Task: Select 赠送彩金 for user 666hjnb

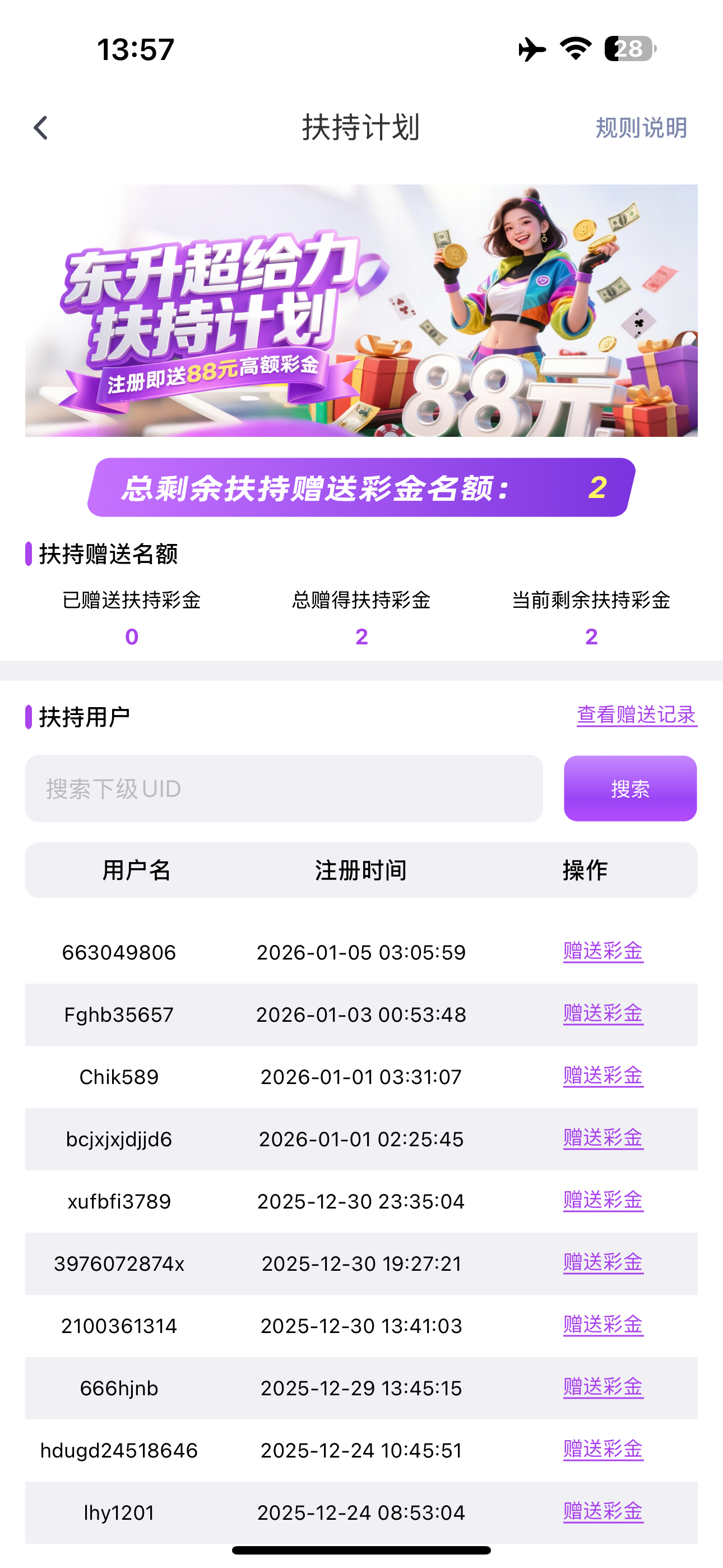Action: (603, 1387)
